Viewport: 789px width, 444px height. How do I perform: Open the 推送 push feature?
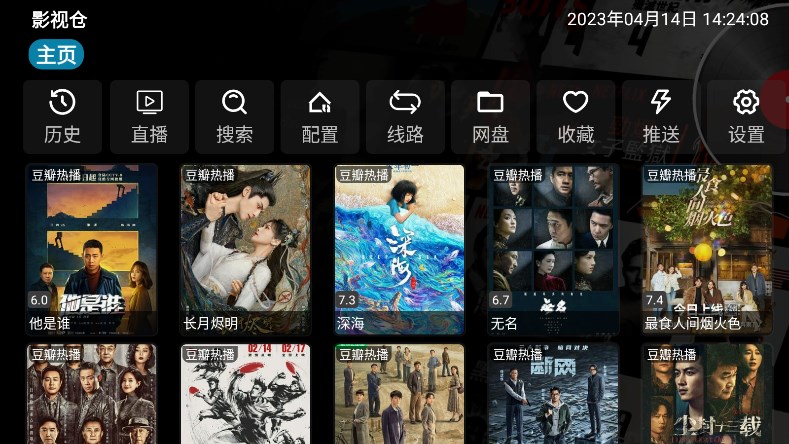[661, 116]
